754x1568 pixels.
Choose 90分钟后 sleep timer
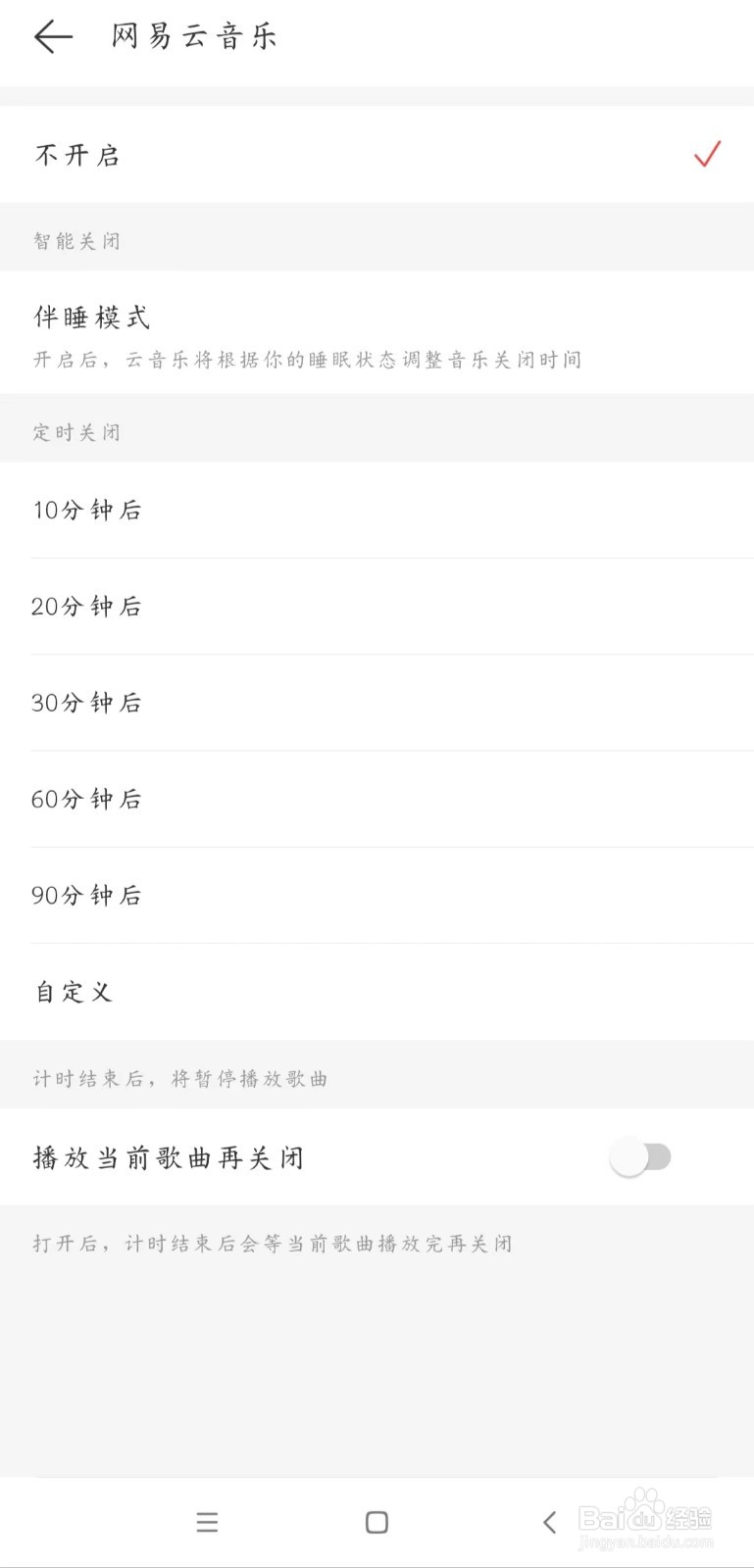(87, 895)
